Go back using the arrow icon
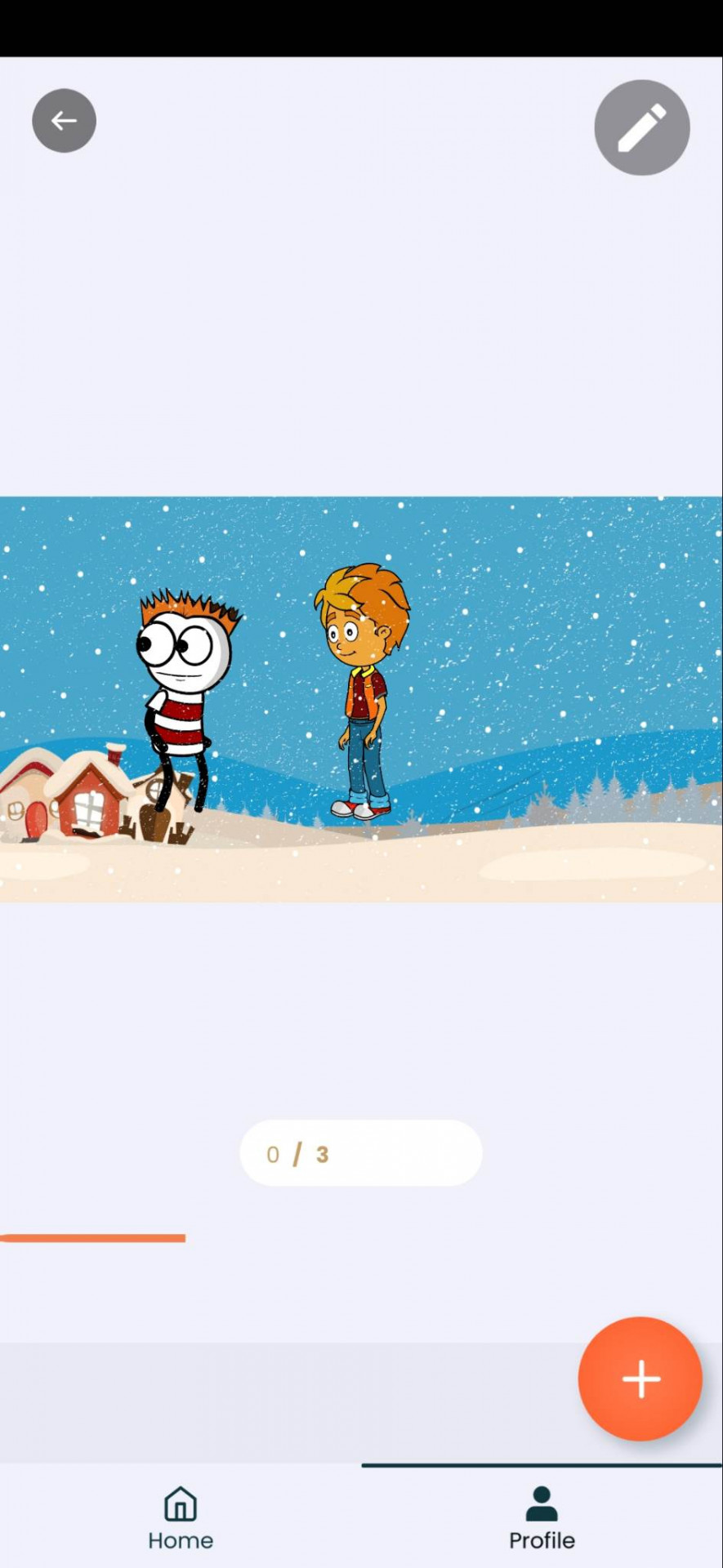Viewport: 723px width, 1568px height. point(64,121)
